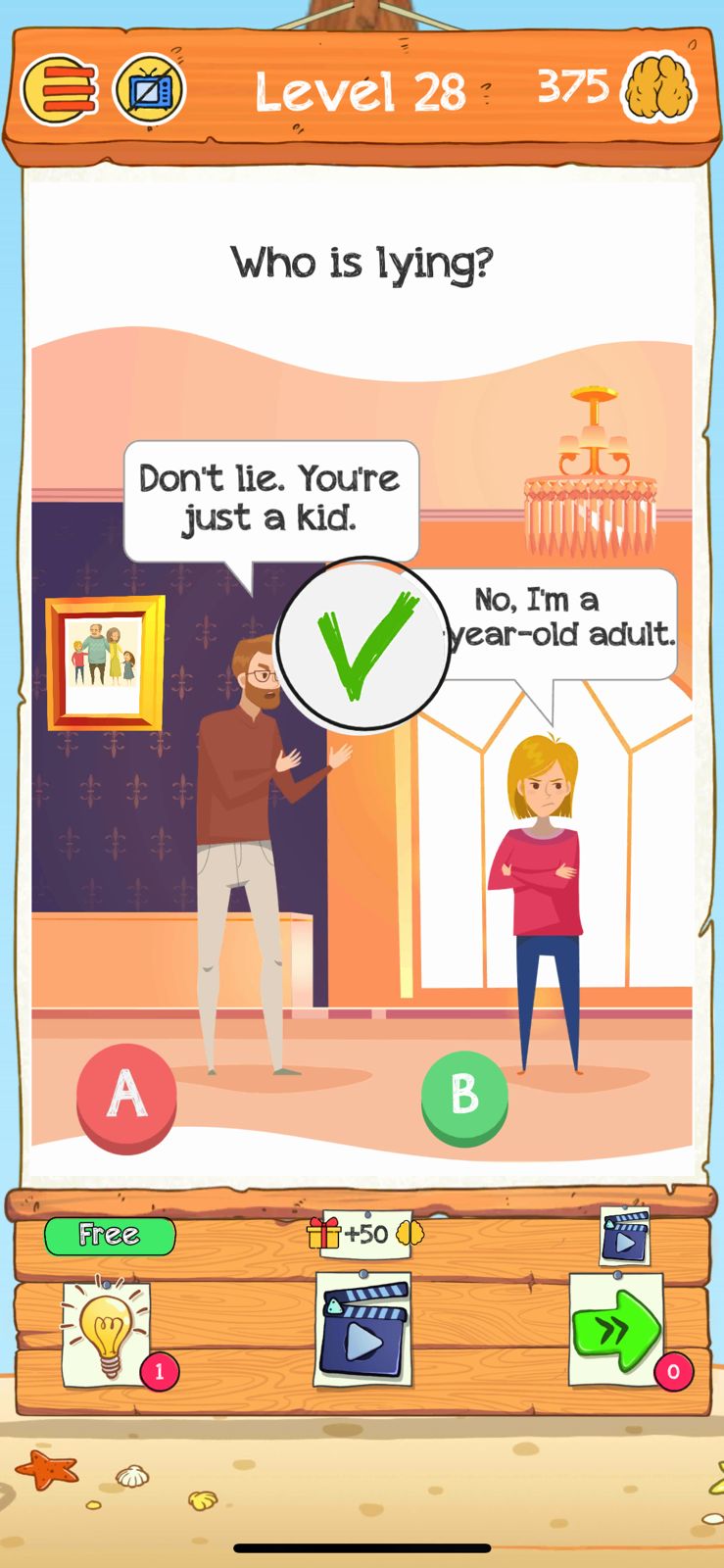724x1568 pixels.
Task: Choose answer A for the man
Action: [x=126, y=1096]
